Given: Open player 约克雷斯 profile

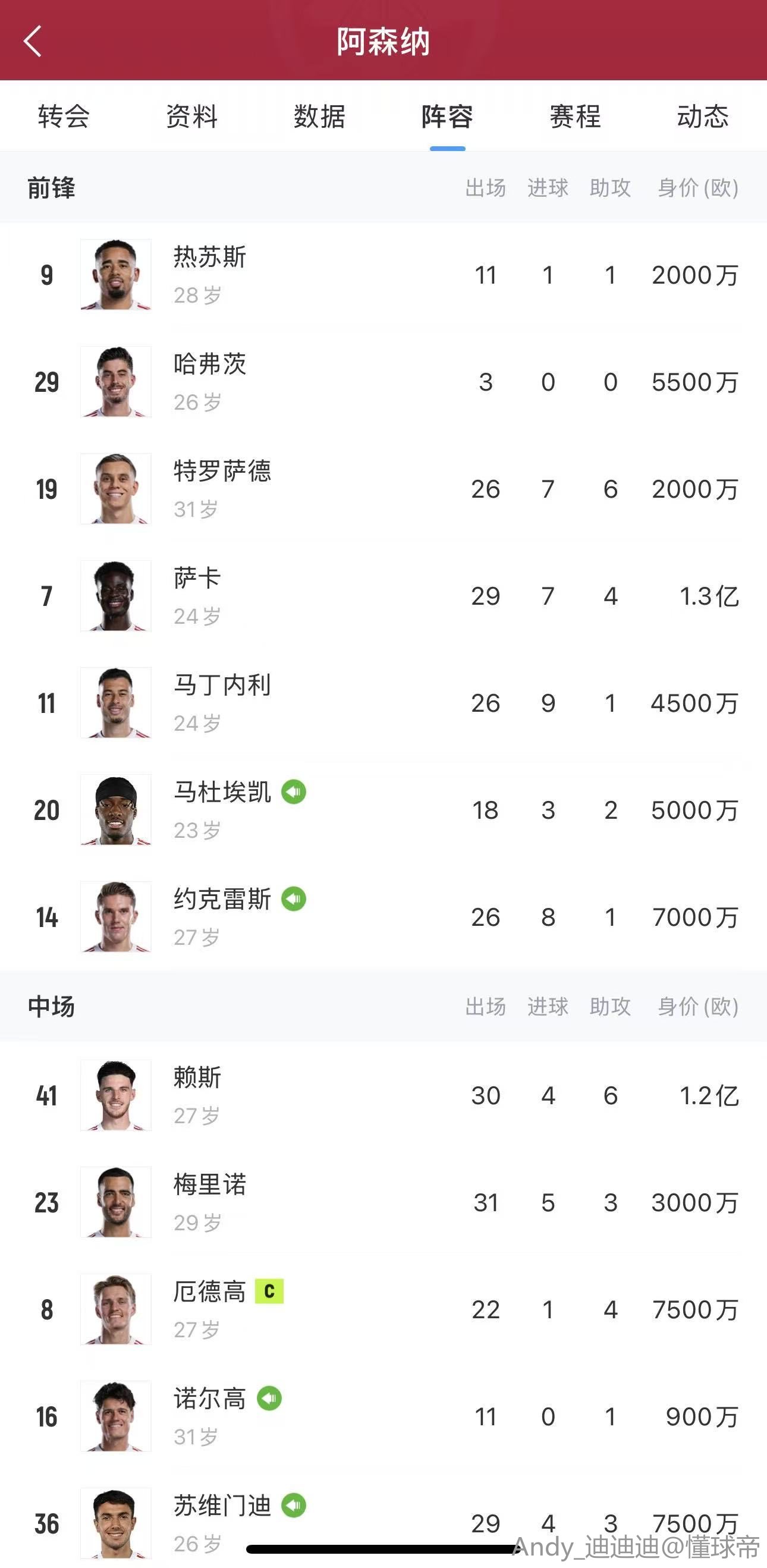Looking at the screenshot, I should tap(222, 900).
